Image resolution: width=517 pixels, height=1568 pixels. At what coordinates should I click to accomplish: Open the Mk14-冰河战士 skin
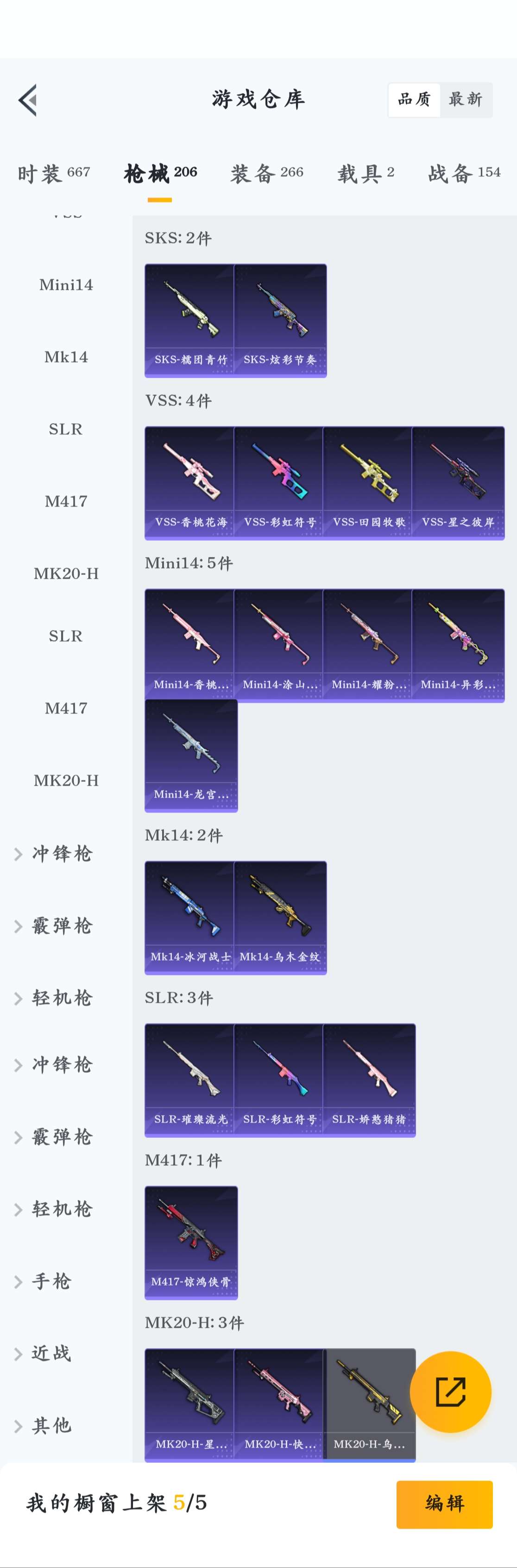[190, 917]
